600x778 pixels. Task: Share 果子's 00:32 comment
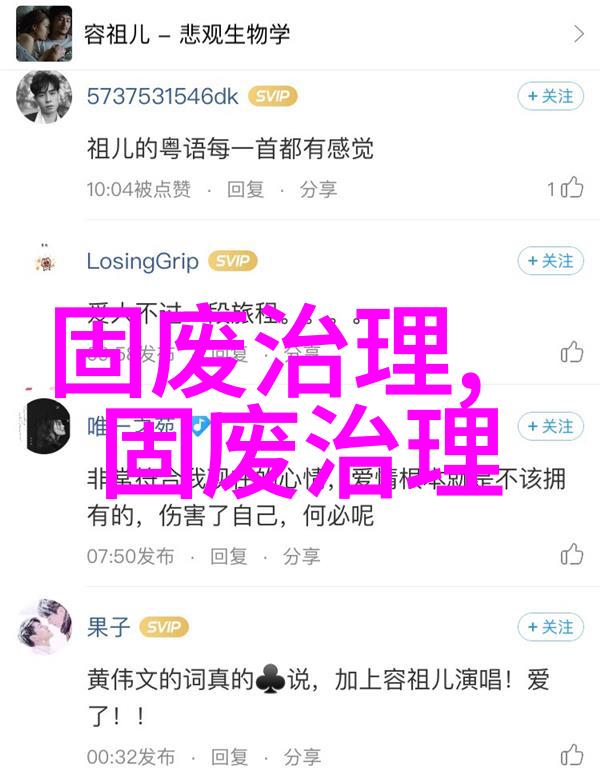coord(301,755)
